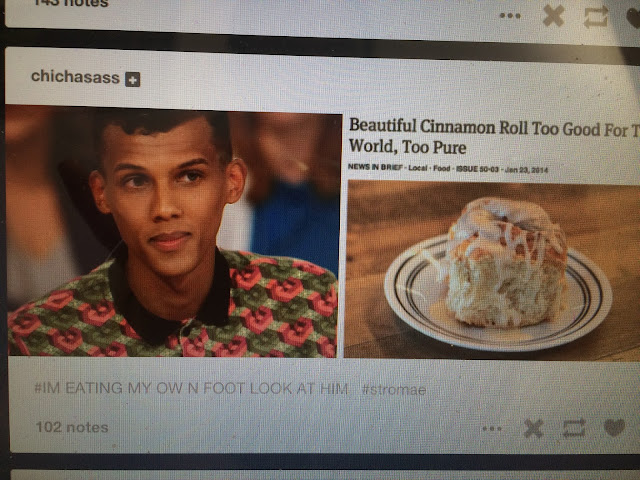This screenshot has width=640, height=480.
Task: Dismiss the post with 102 notes
Action: click(x=533, y=429)
